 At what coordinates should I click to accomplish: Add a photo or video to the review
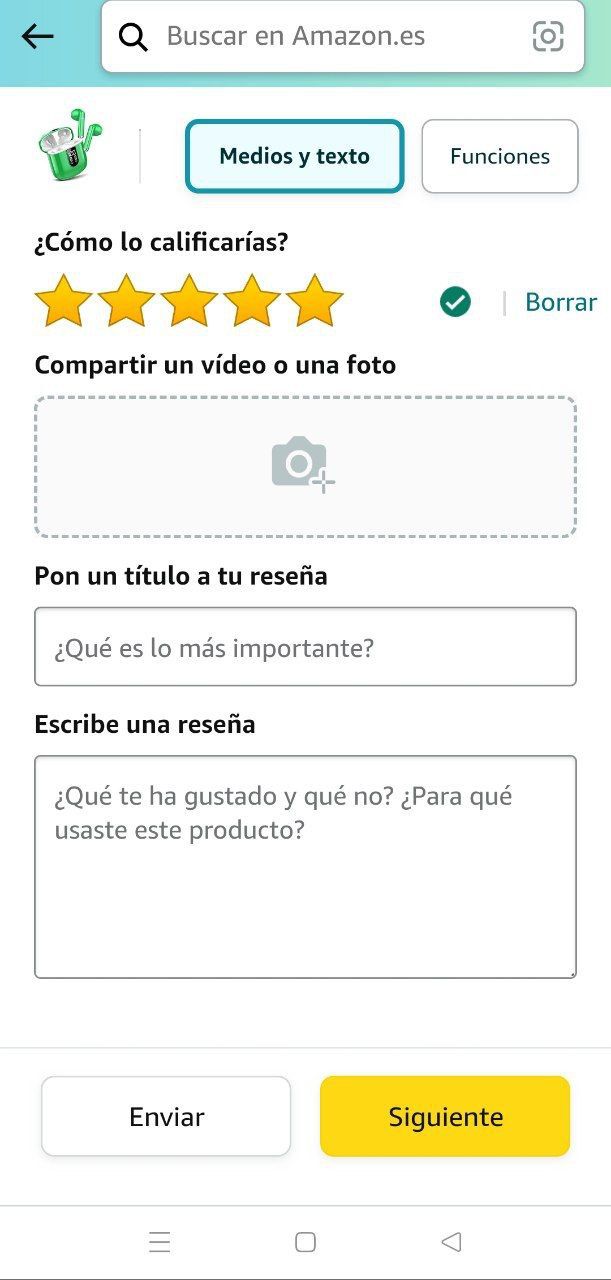pos(305,467)
